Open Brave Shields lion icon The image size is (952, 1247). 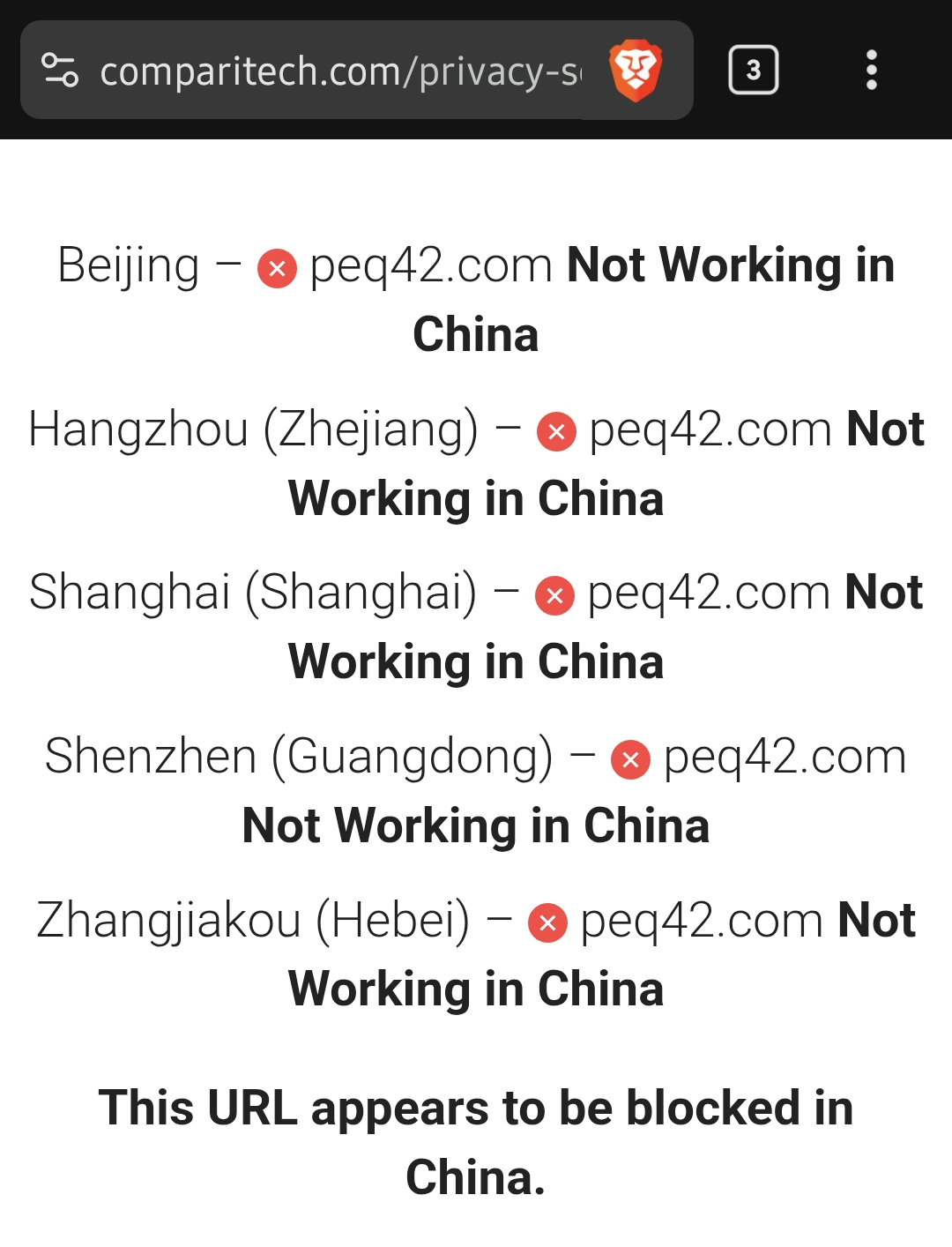(635, 71)
